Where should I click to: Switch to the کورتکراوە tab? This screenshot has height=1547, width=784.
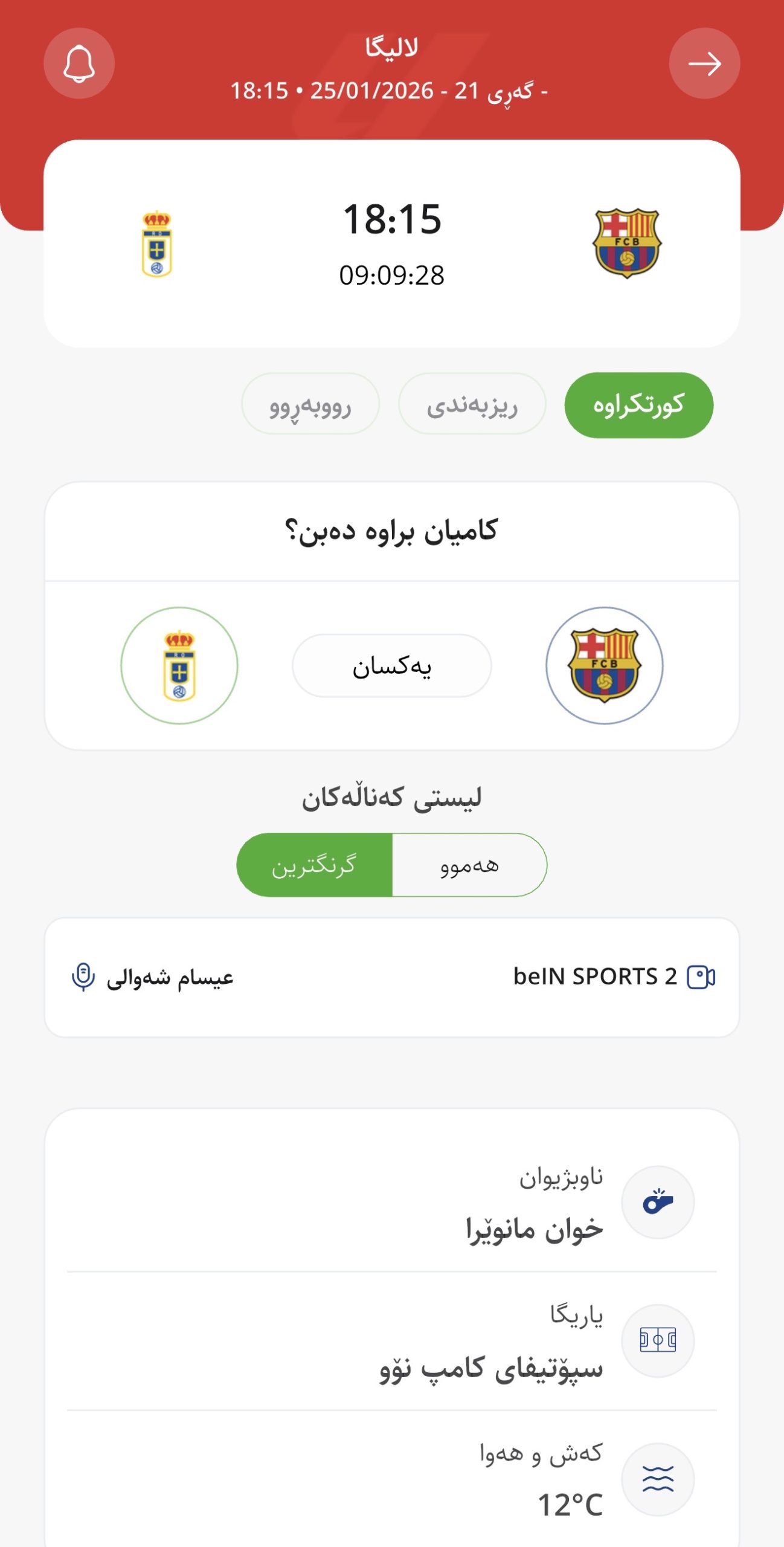(638, 405)
